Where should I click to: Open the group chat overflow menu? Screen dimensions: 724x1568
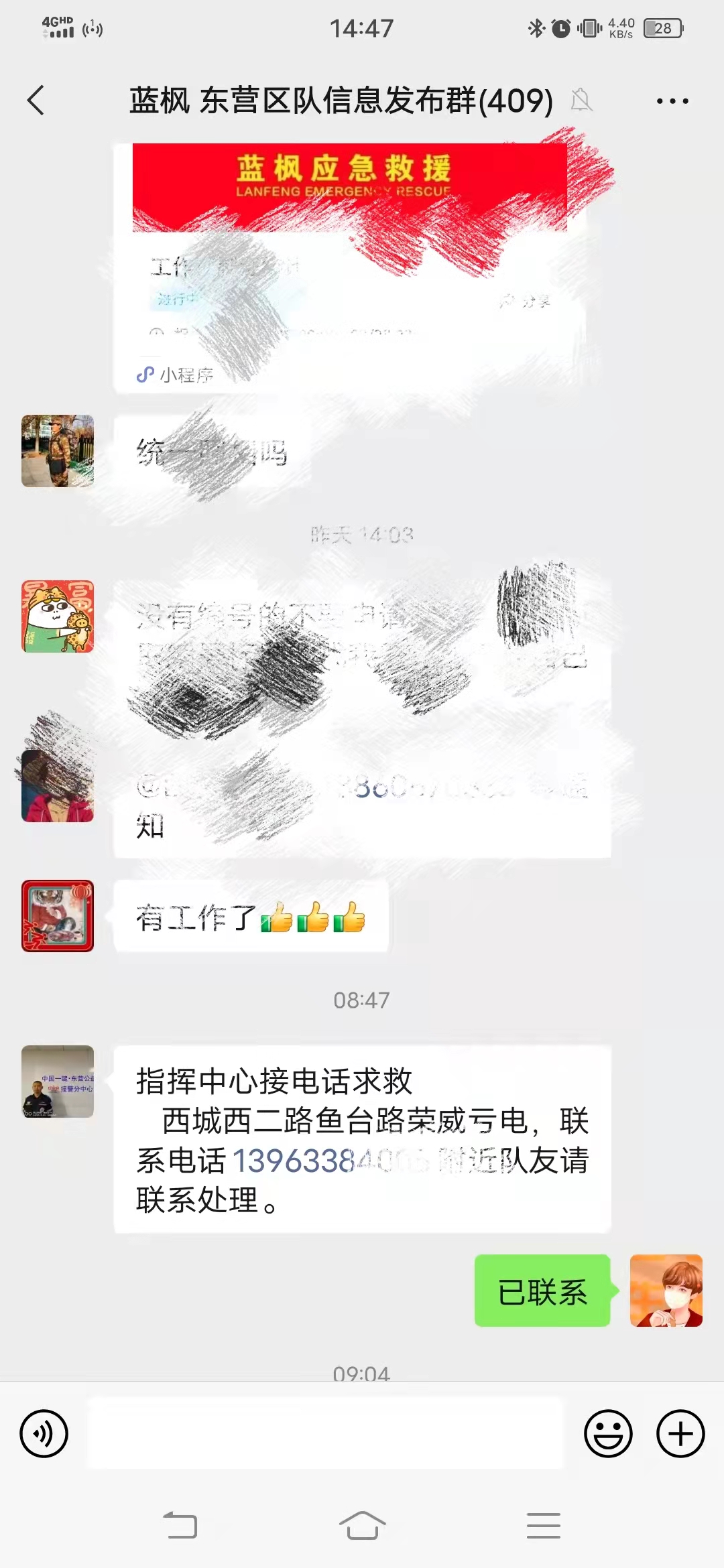coord(672,101)
